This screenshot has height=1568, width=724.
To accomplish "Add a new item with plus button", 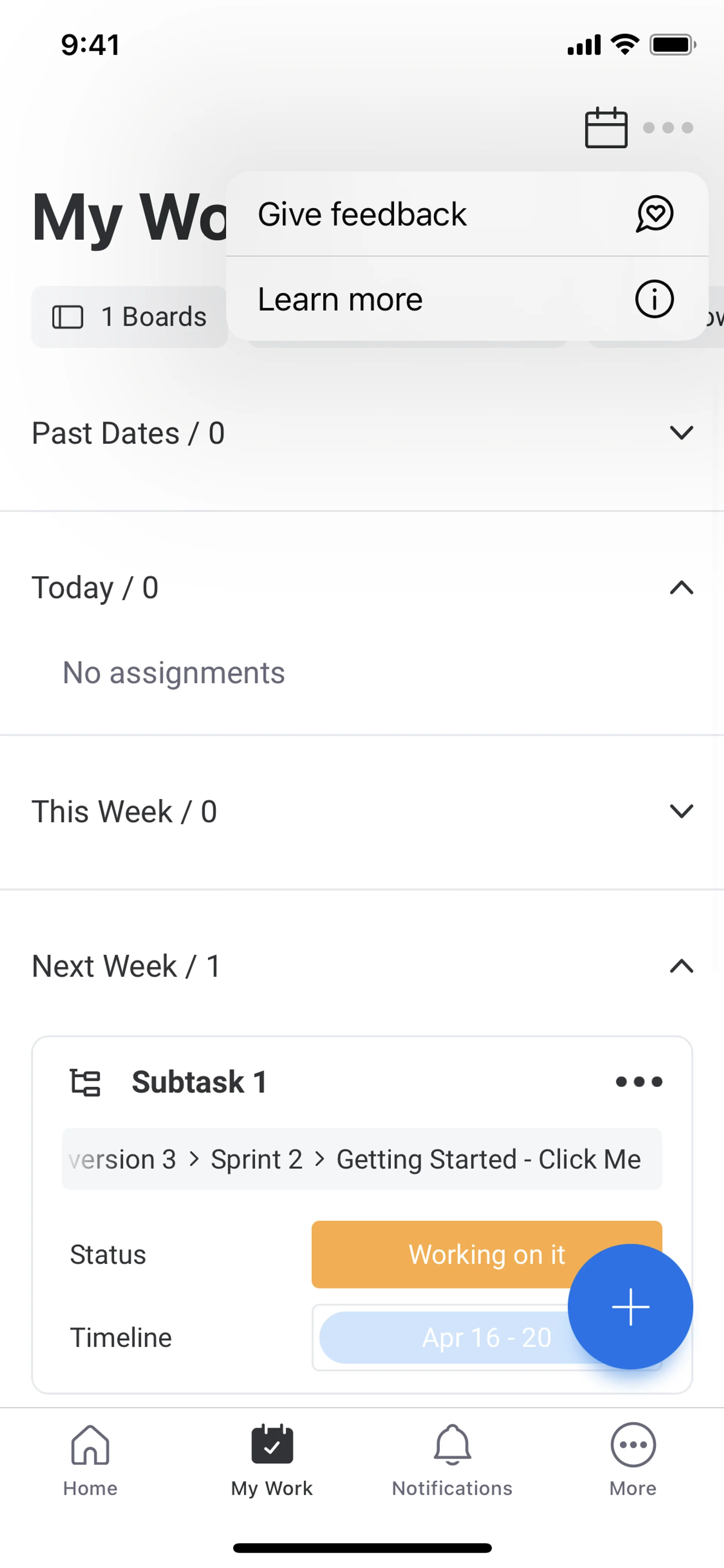I will point(630,1306).
